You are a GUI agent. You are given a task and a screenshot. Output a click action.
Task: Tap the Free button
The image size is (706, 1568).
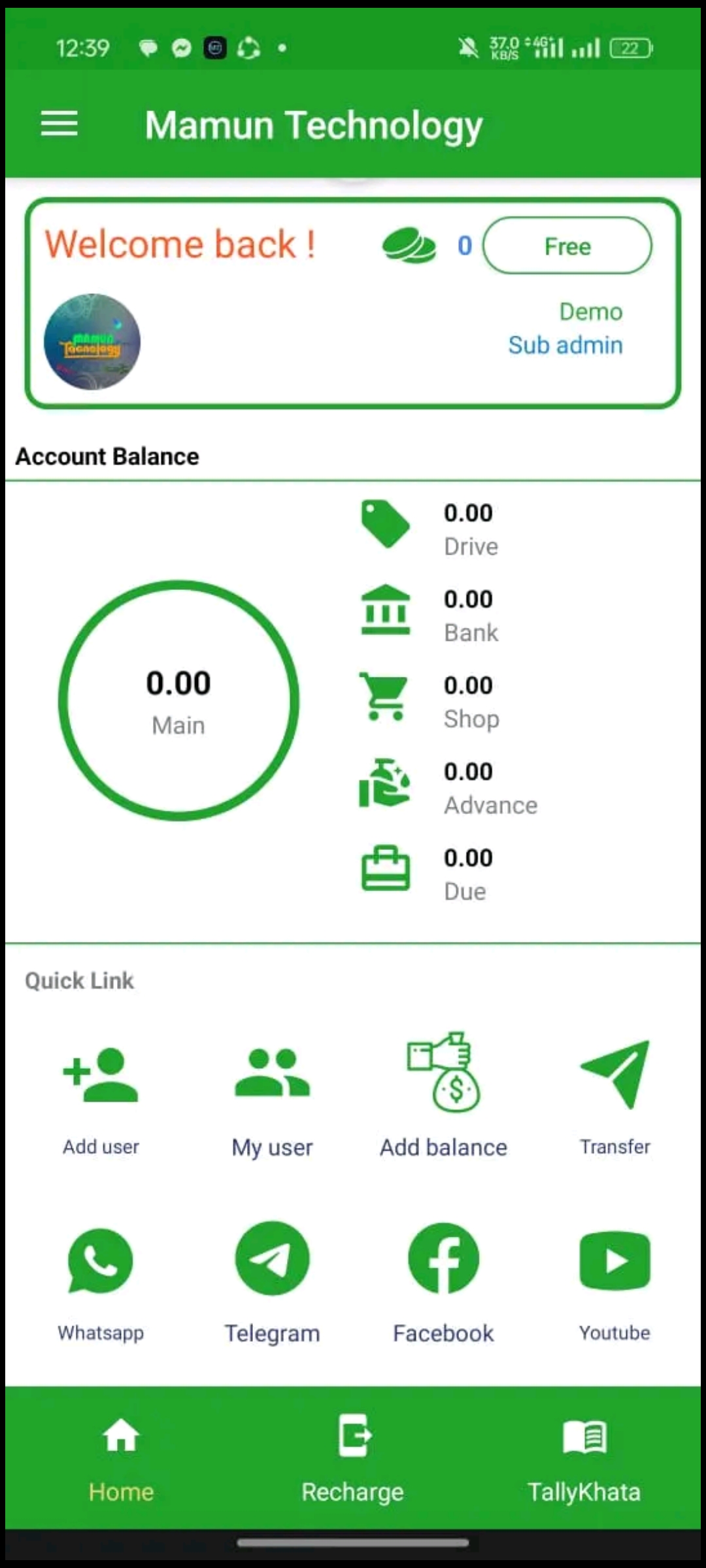click(x=567, y=246)
